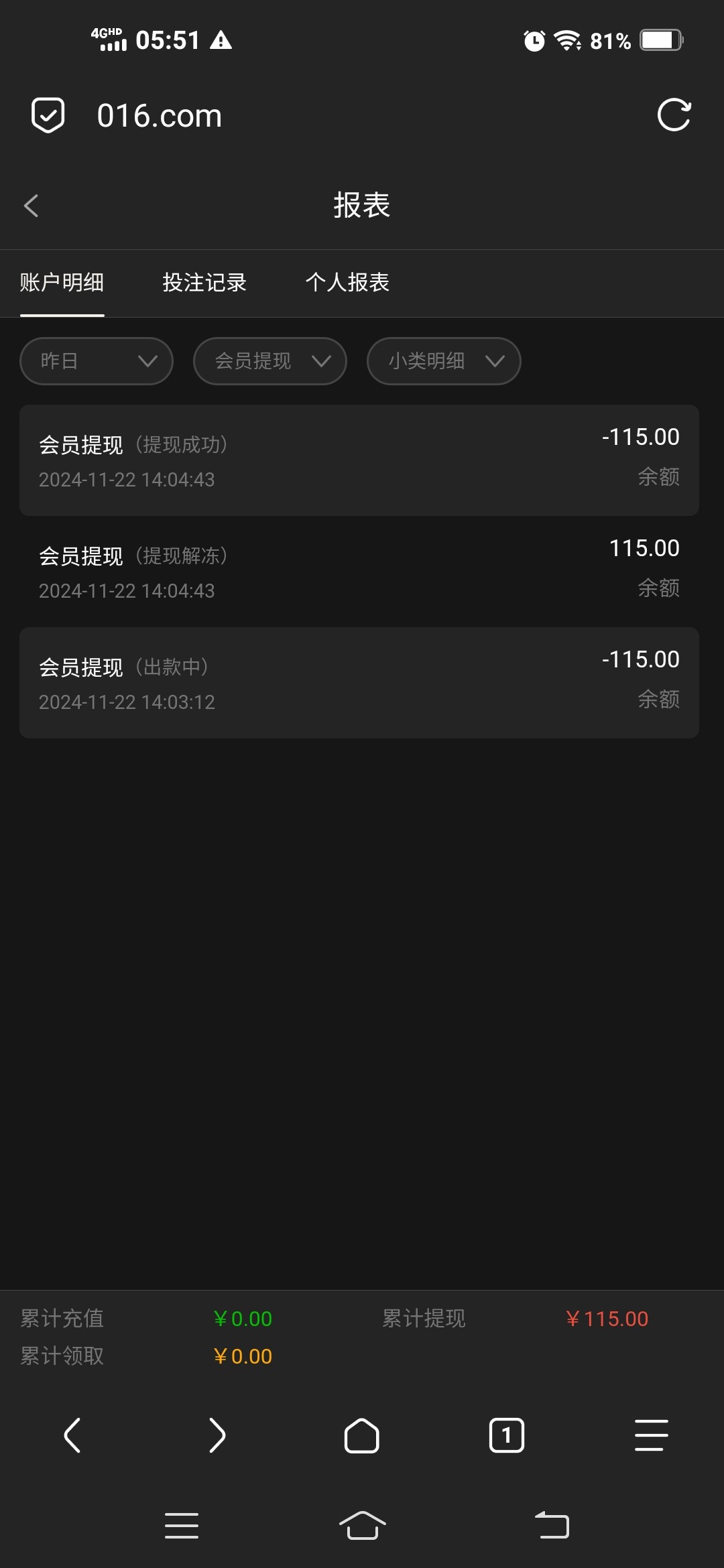Expand the 昨日 date dropdown
Screen dimensions: 724x1568
tap(97, 361)
